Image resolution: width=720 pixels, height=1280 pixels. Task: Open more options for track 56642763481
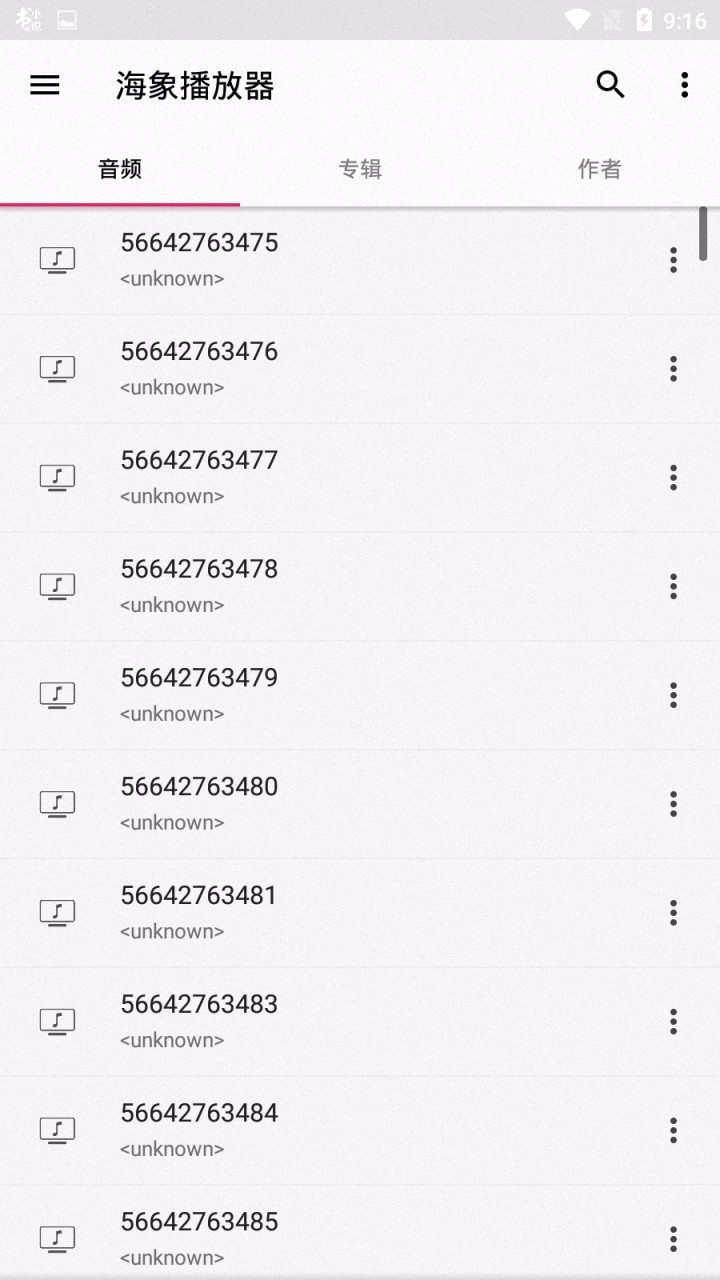(673, 912)
